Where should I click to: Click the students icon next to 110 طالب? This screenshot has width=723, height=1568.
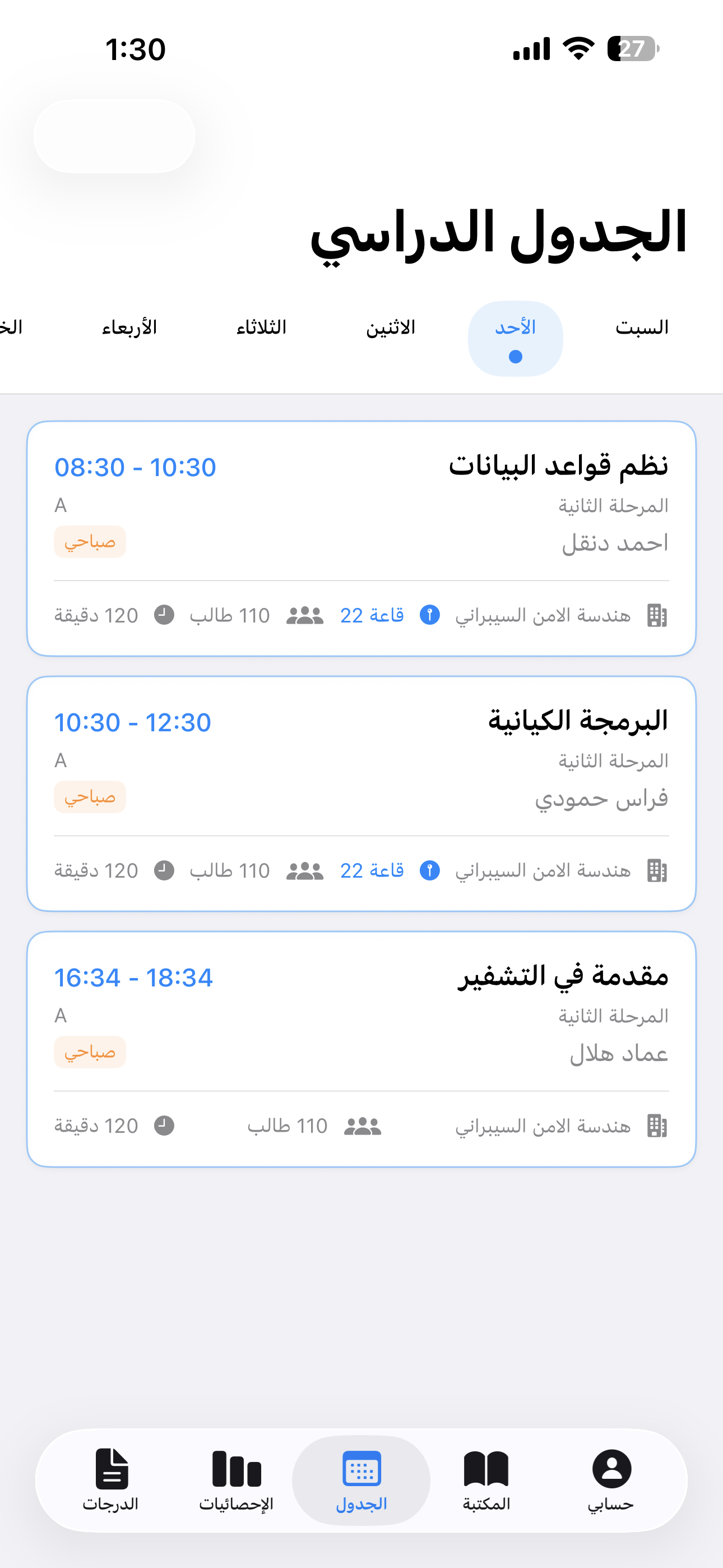coord(304,615)
